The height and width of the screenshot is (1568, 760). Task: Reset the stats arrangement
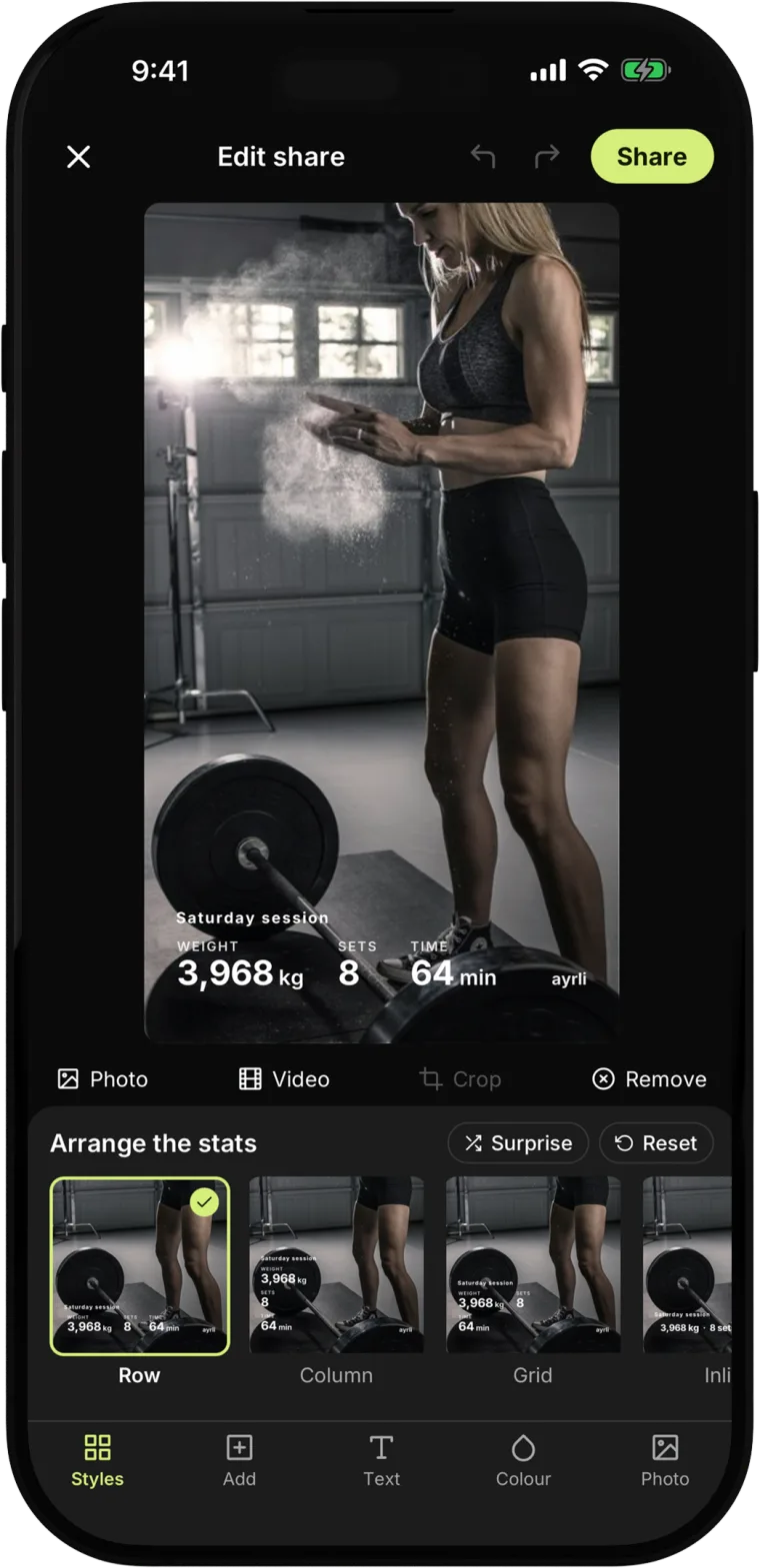[656, 1143]
